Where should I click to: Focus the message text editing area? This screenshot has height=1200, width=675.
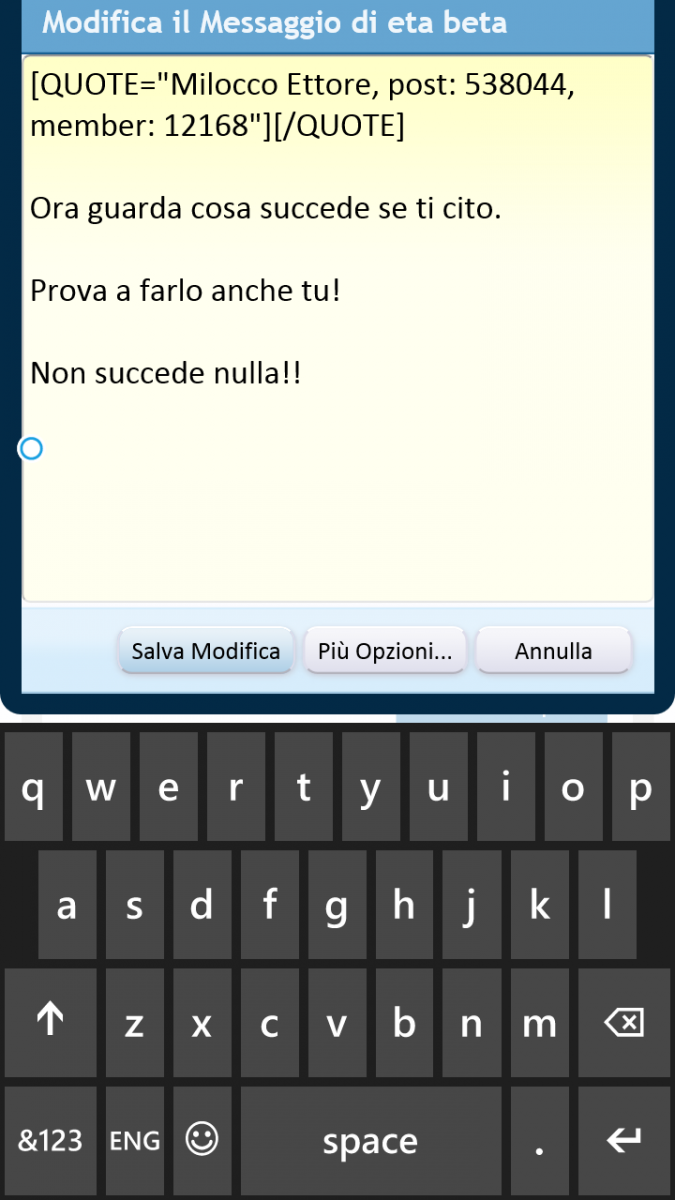coord(337,500)
